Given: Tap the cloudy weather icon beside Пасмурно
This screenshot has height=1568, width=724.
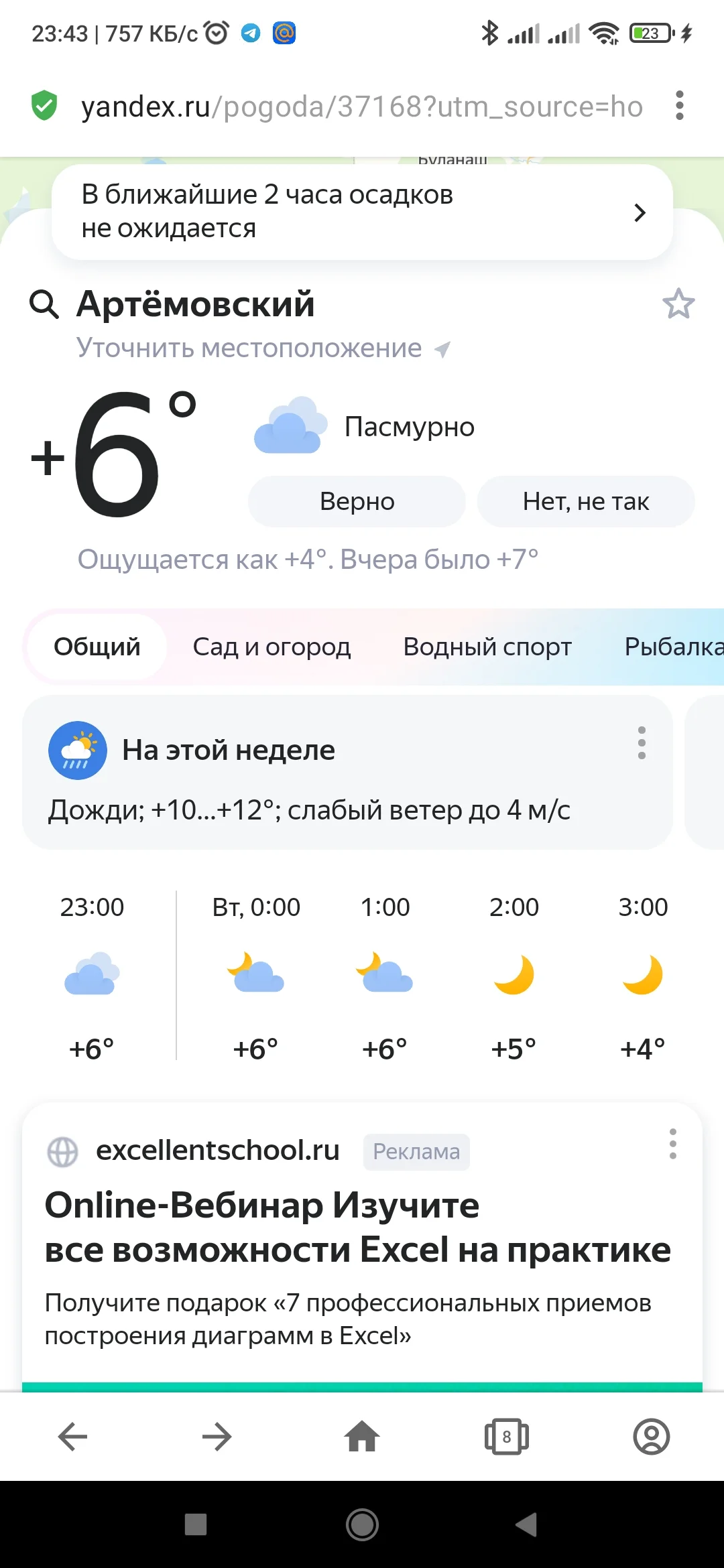Looking at the screenshot, I should point(288,427).
